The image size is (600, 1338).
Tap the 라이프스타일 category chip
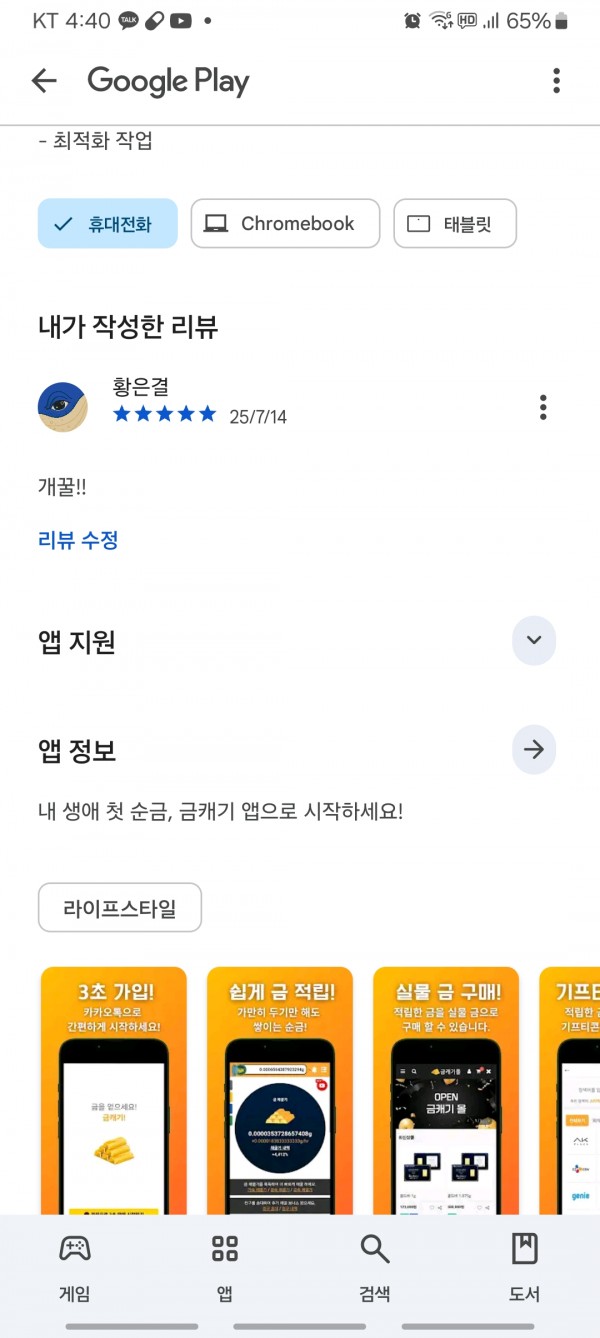coord(120,908)
